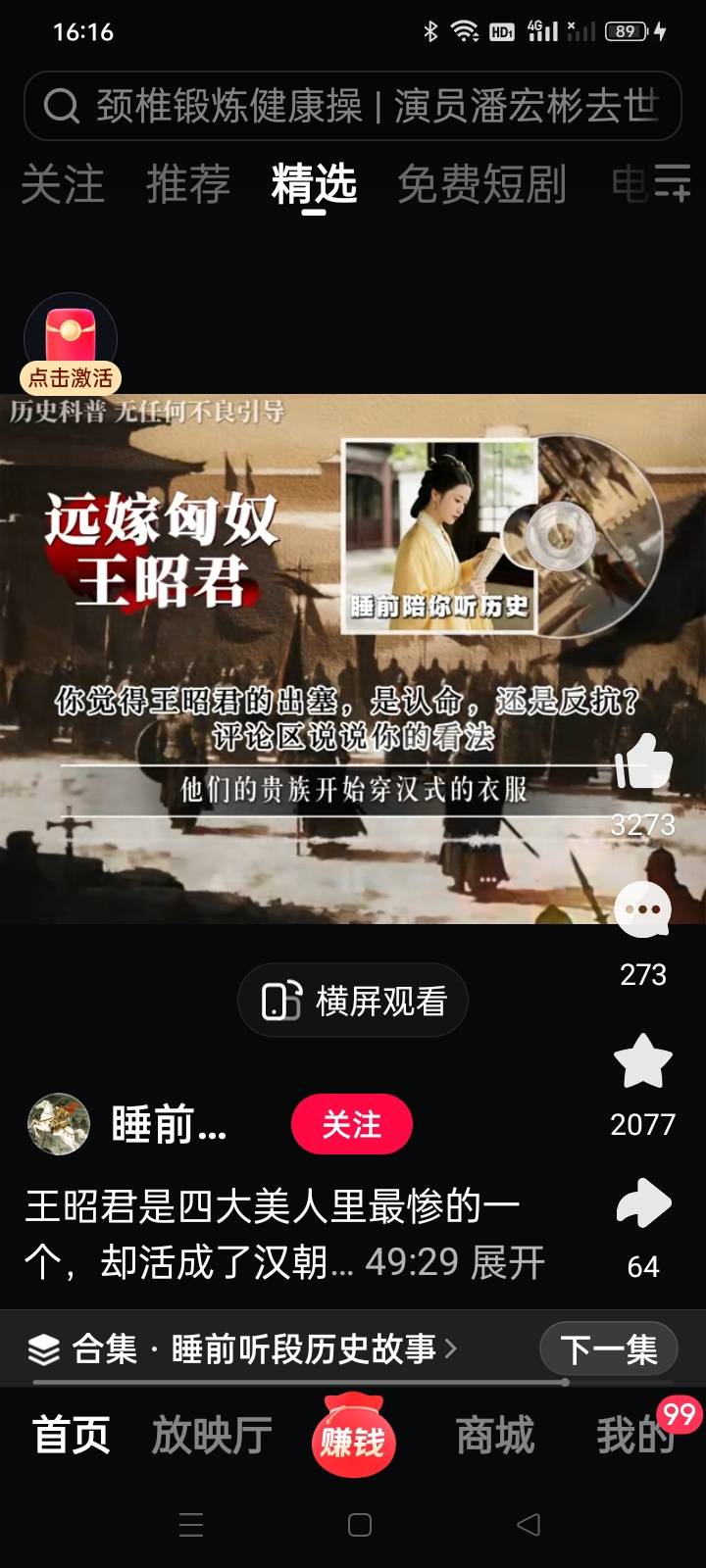Switch to the 免费短剧 tab

tap(481, 184)
